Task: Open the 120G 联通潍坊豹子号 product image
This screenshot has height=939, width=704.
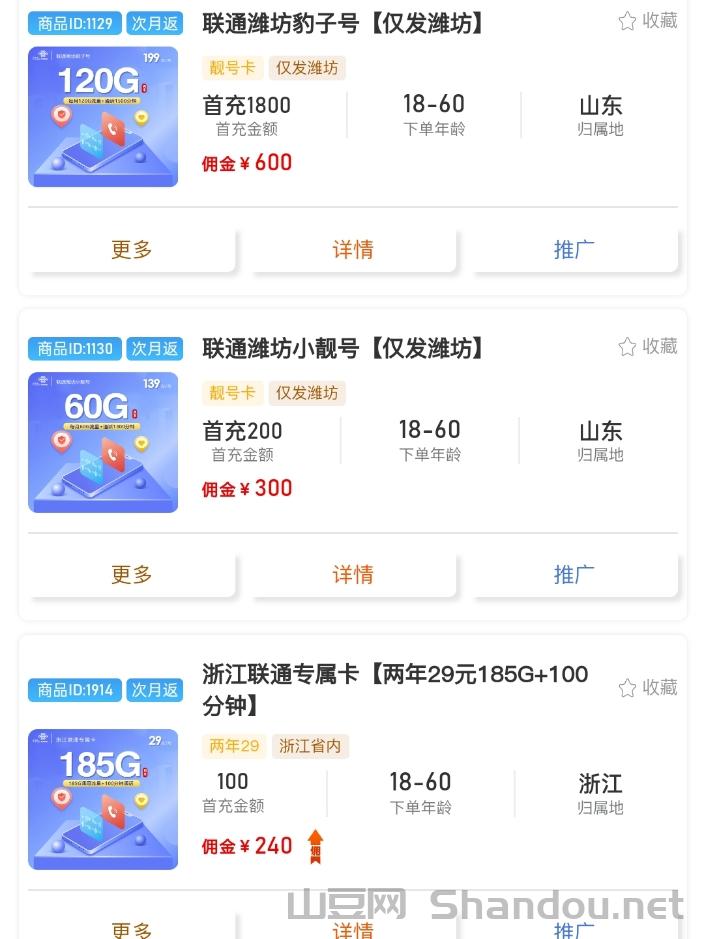Action: 103,117
